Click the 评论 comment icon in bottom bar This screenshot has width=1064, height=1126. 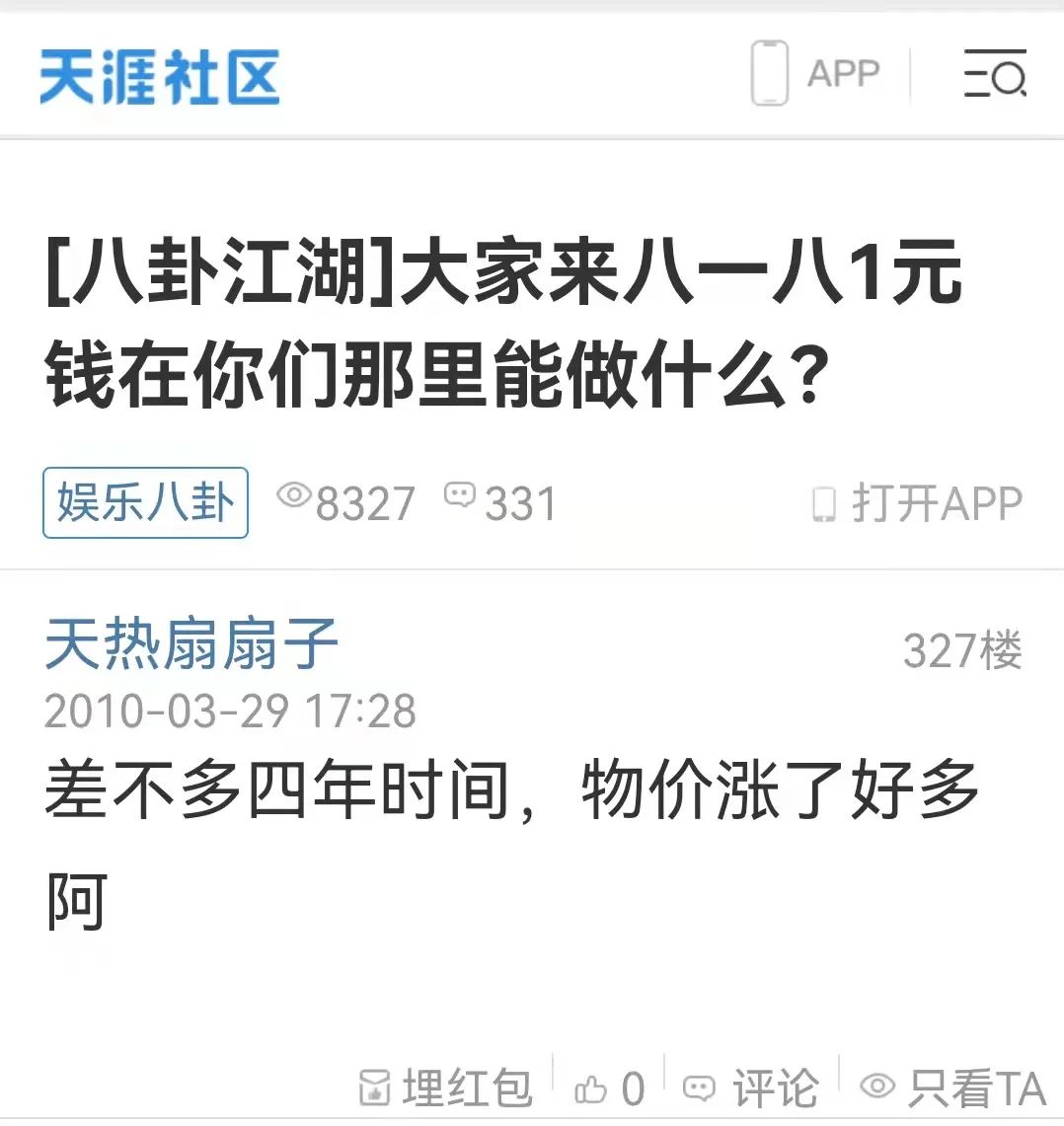click(701, 1086)
